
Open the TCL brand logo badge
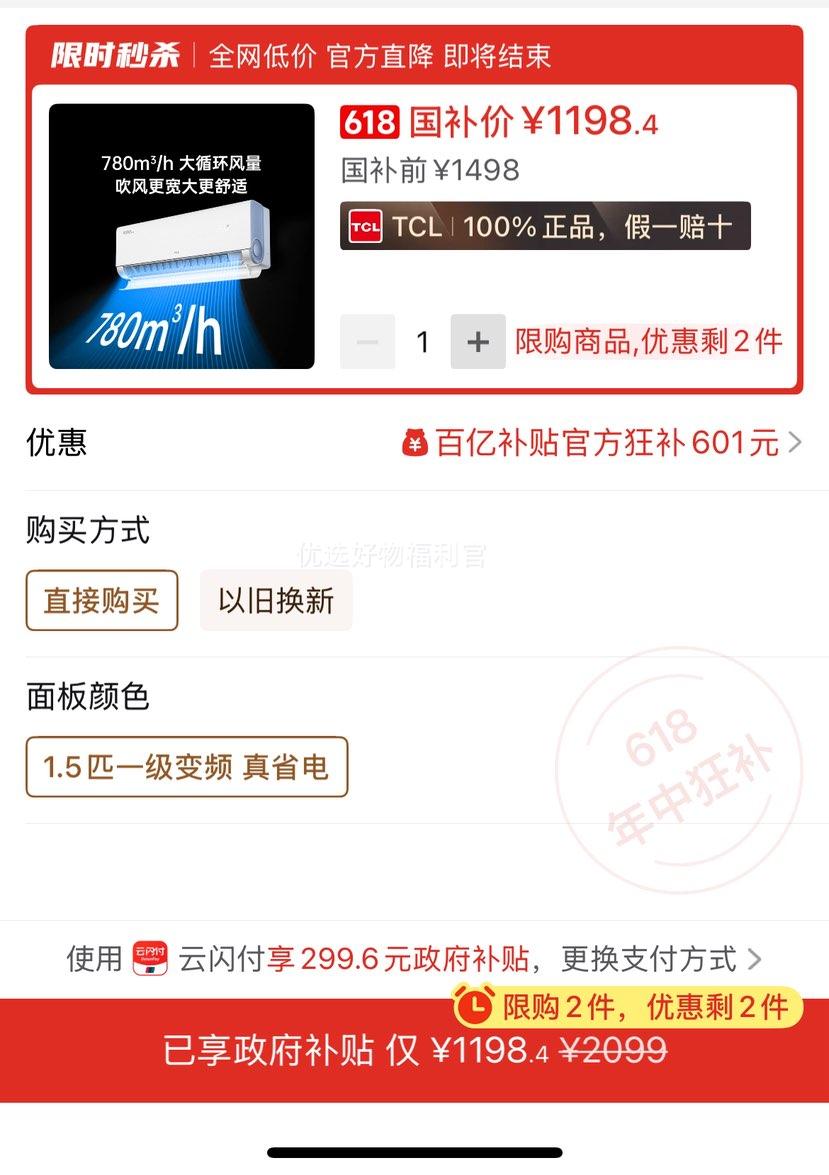pos(366,226)
